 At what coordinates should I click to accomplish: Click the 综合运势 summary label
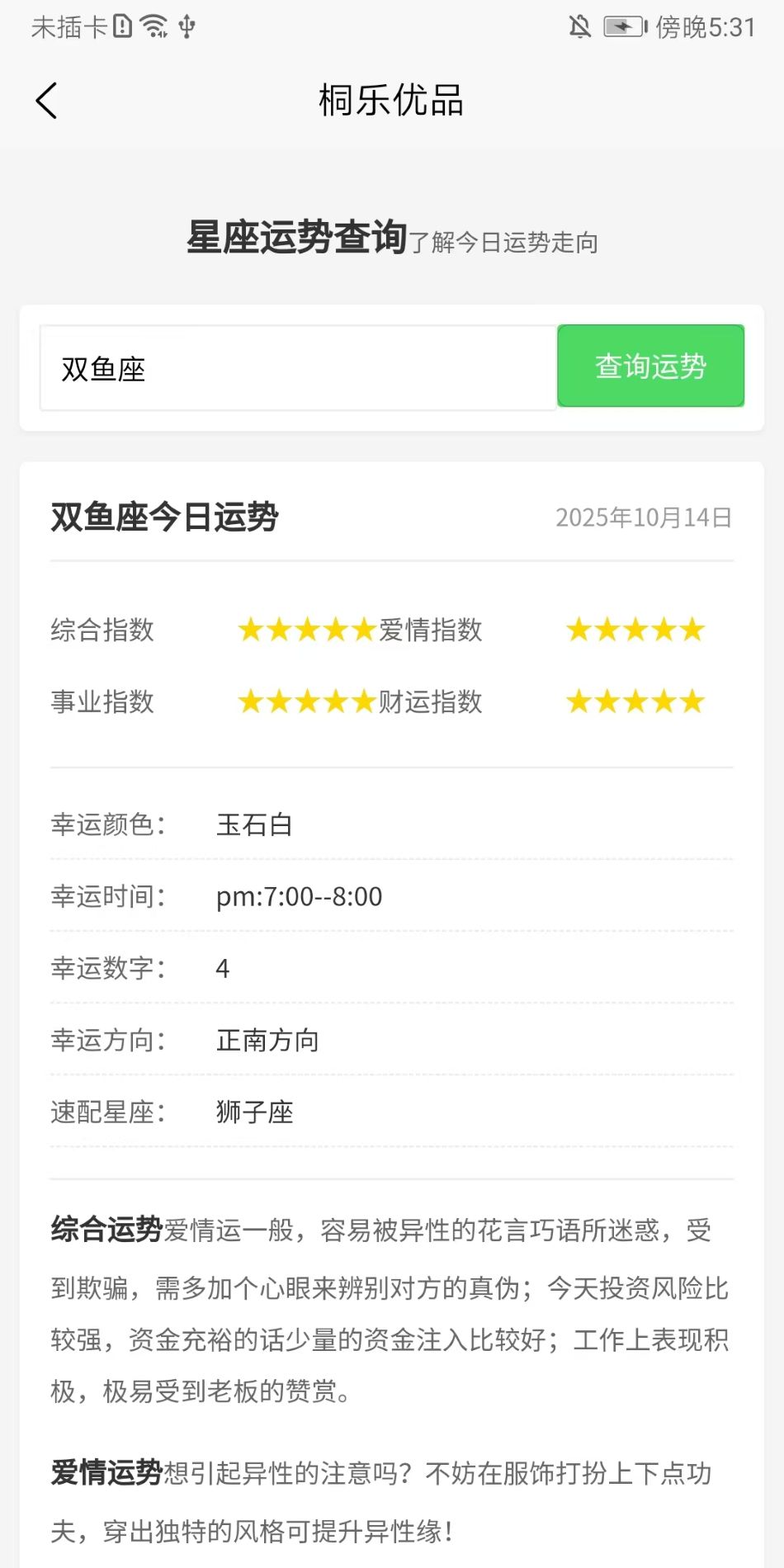[x=108, y=1230]
